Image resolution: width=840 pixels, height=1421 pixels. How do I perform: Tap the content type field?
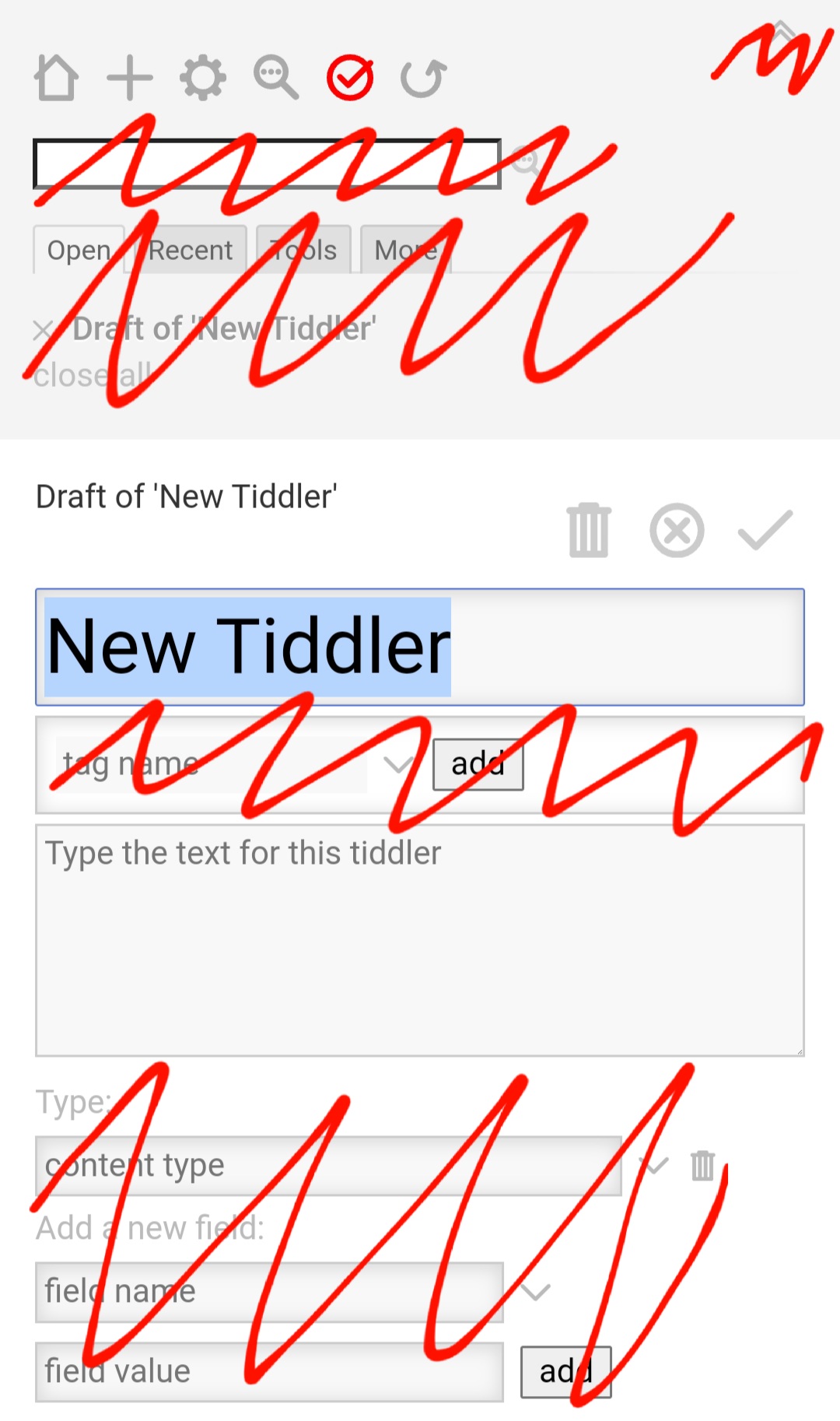pos(328,1165)
